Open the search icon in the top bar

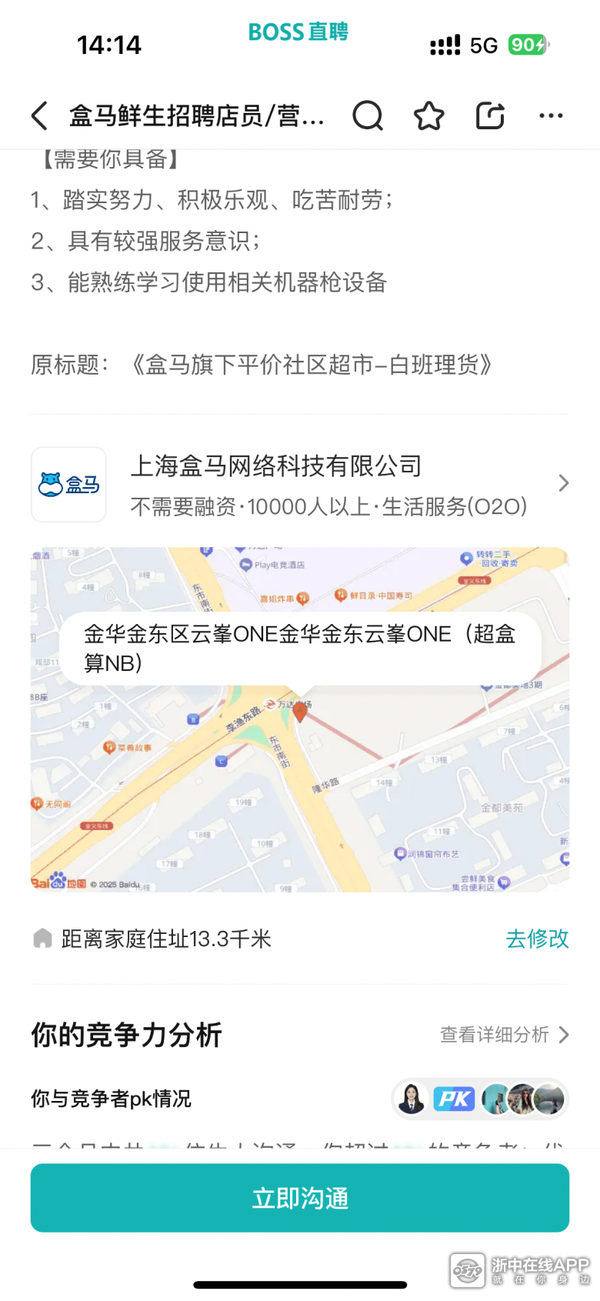click(367, 116)
